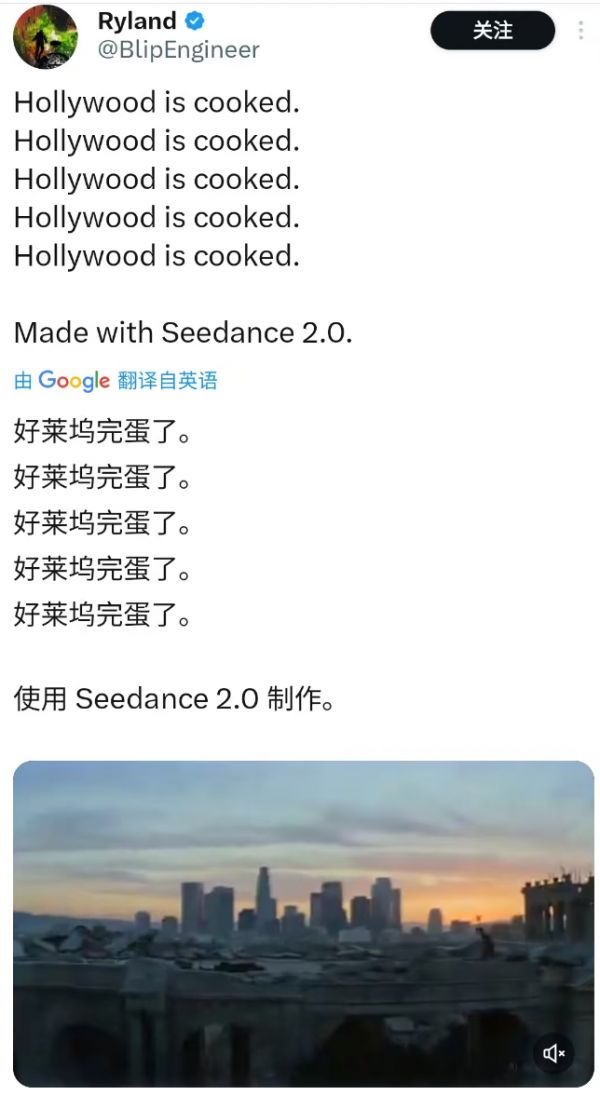Open the post overflow menu
Image resolution: width=600 pixels, height=1095 pixels.
coord(580,31)
